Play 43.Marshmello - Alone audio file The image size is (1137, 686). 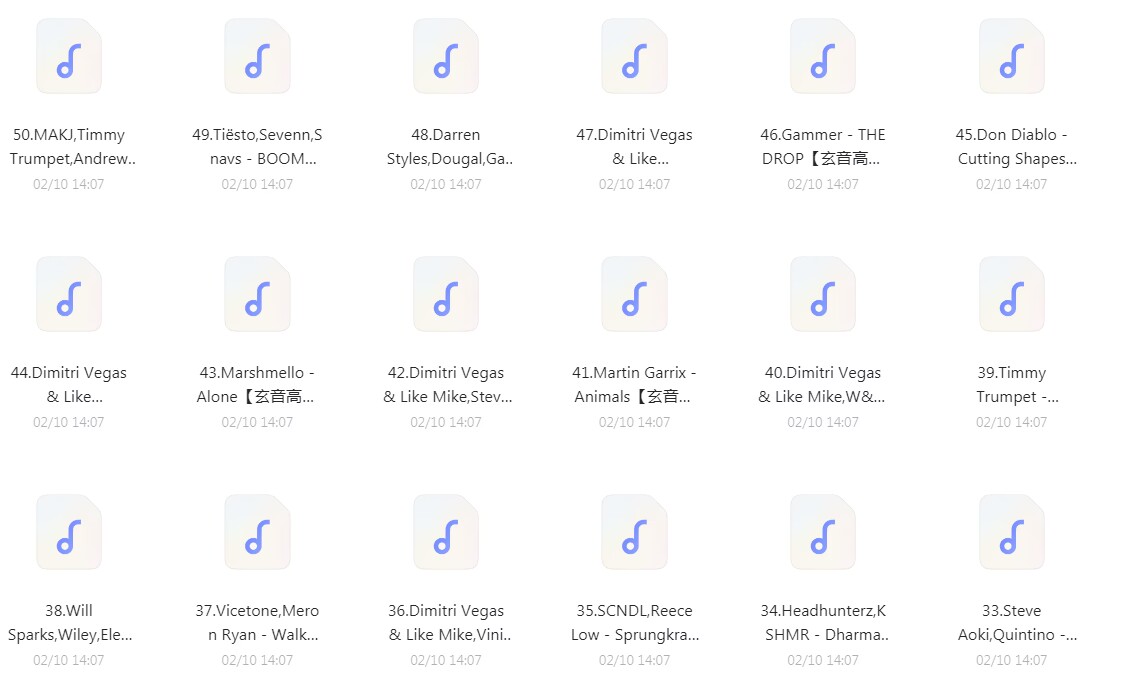tap(257, 295)
